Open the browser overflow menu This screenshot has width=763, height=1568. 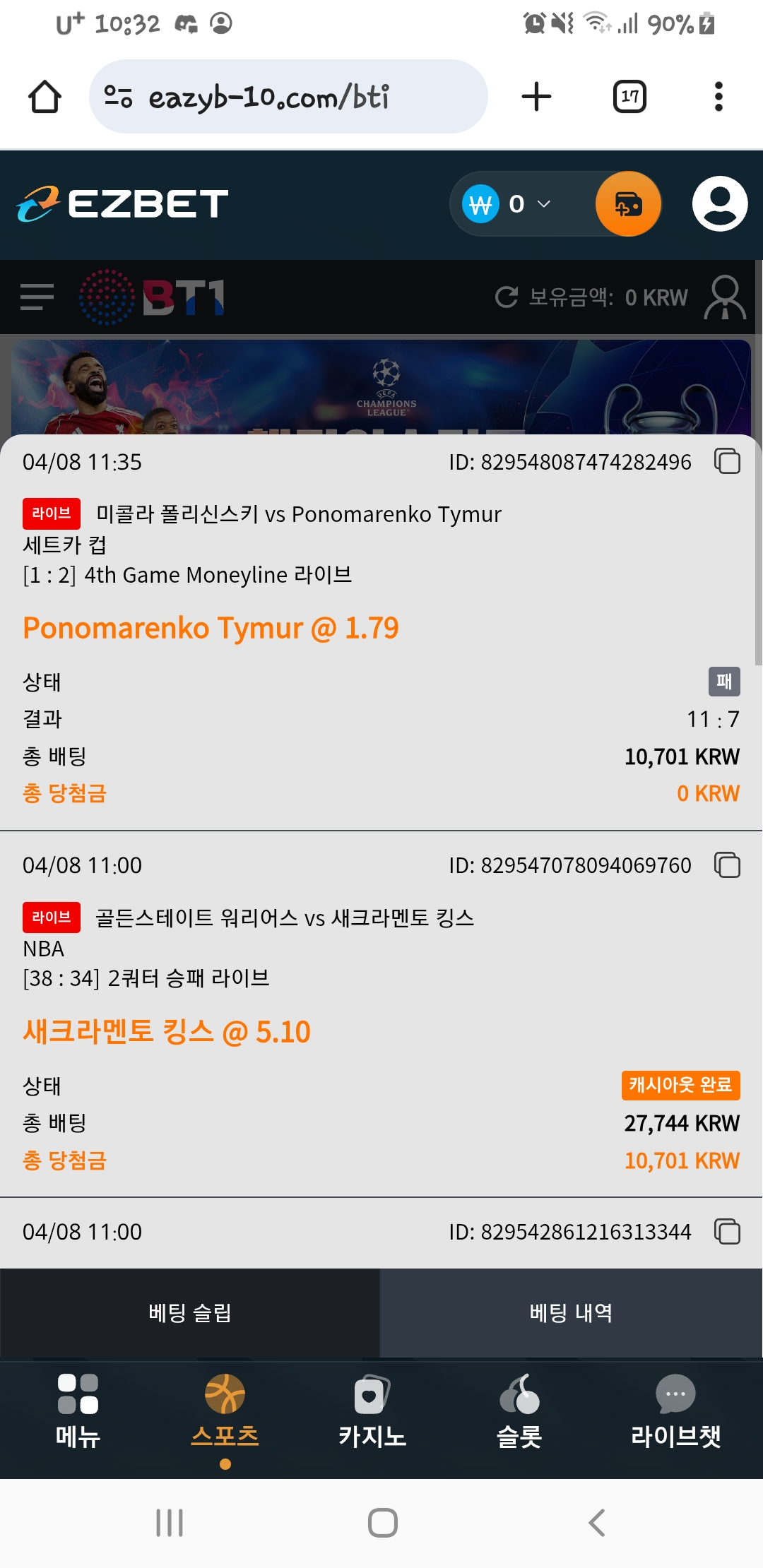pyautogui.click(x=718, y=97)
